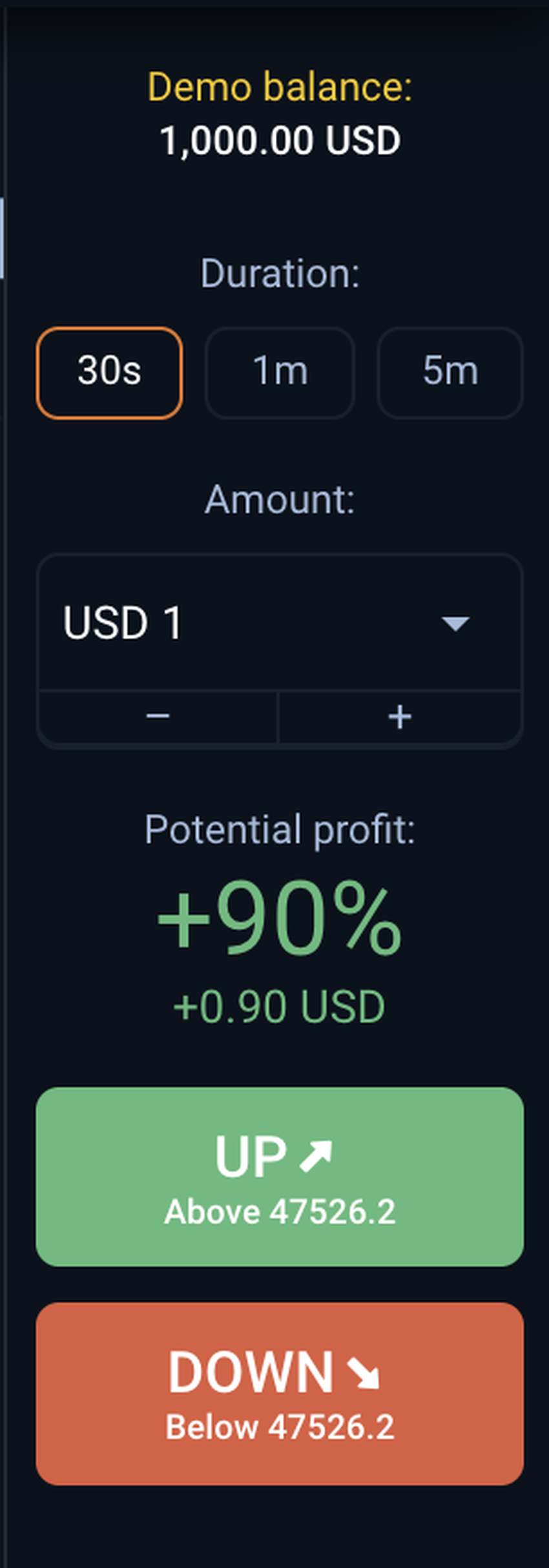Image resolution: width=549 pixels, height=1568 pixels.
Task: Place a DOWN trade below 47526.2
Action: point(280,1394)
